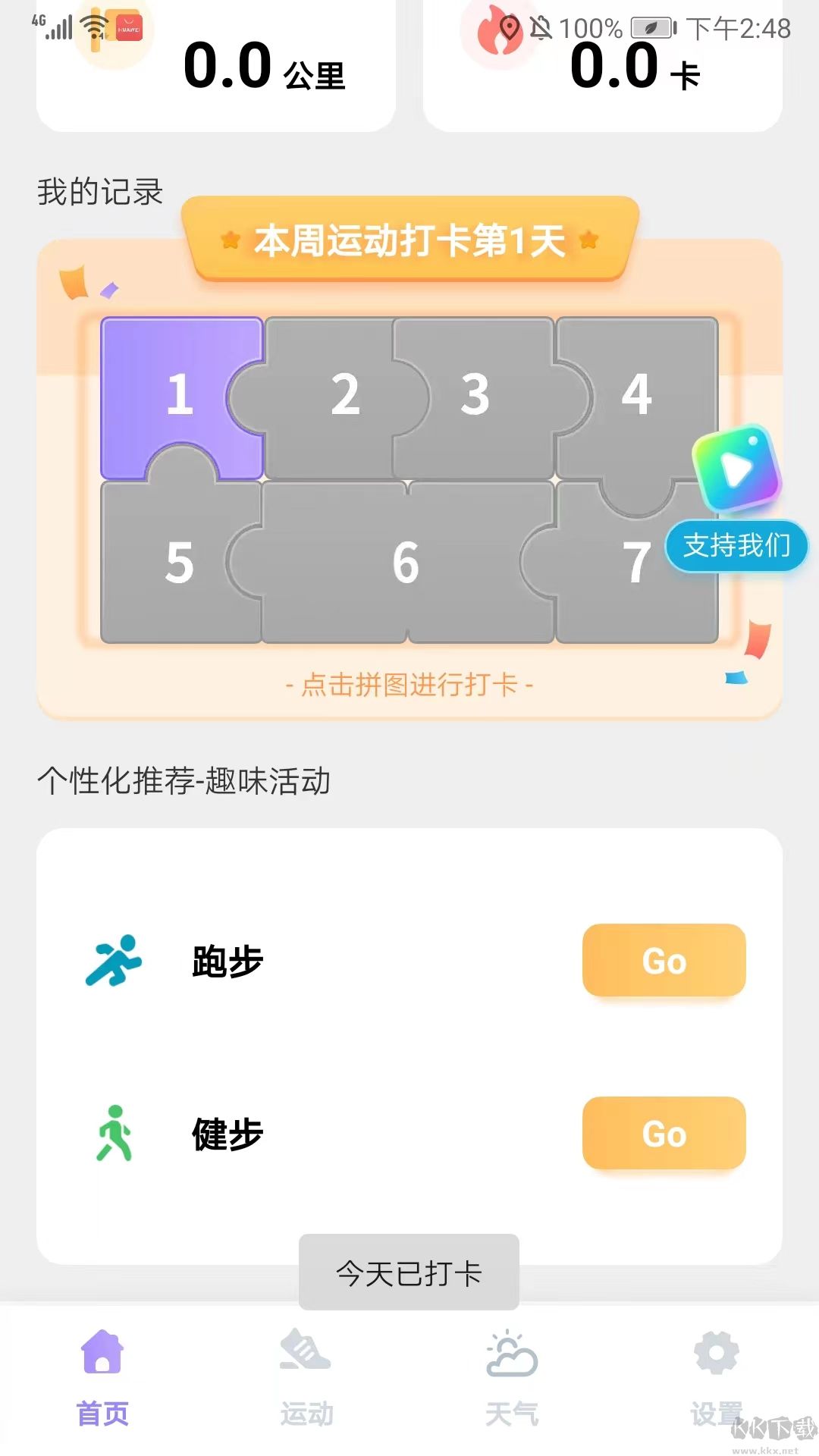Select puzzle piece 5
Viewport: 819px width, 1456px height.
[180, 563]
